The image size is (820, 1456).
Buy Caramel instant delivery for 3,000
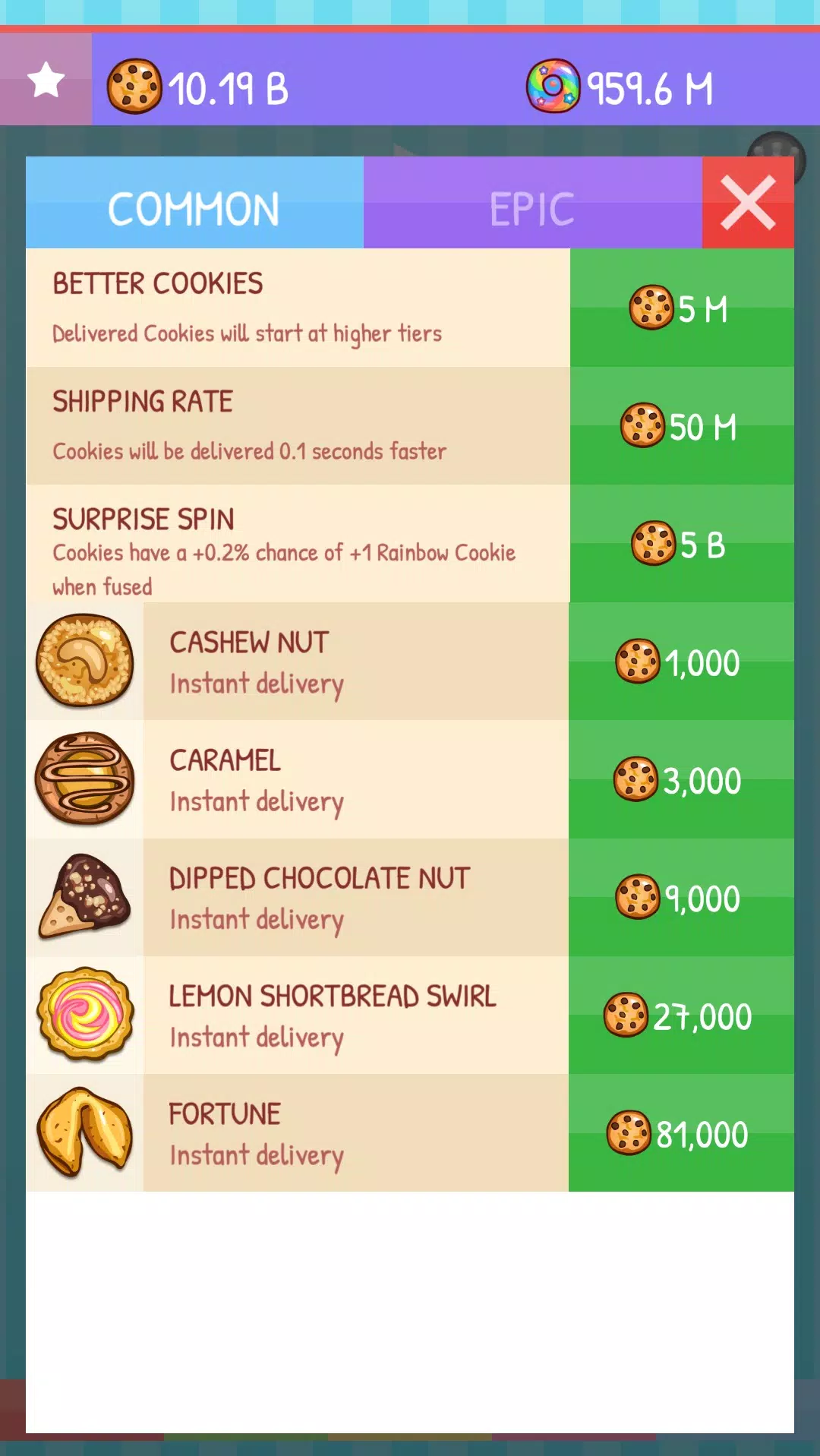click(680, 779)
